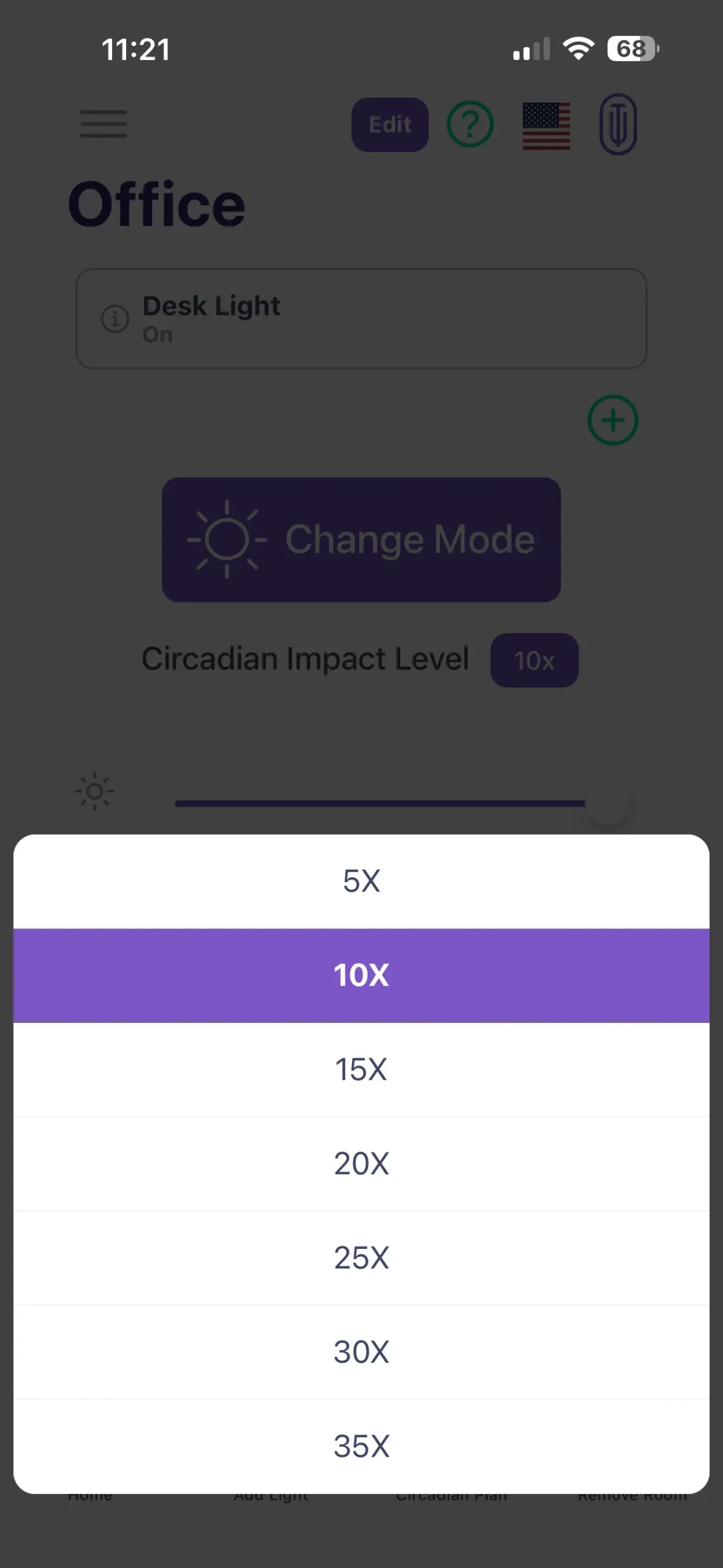This screenshot has height=1568, width=723.
Task: Choose the highlighted 10X option
Action: coord(361,975)
